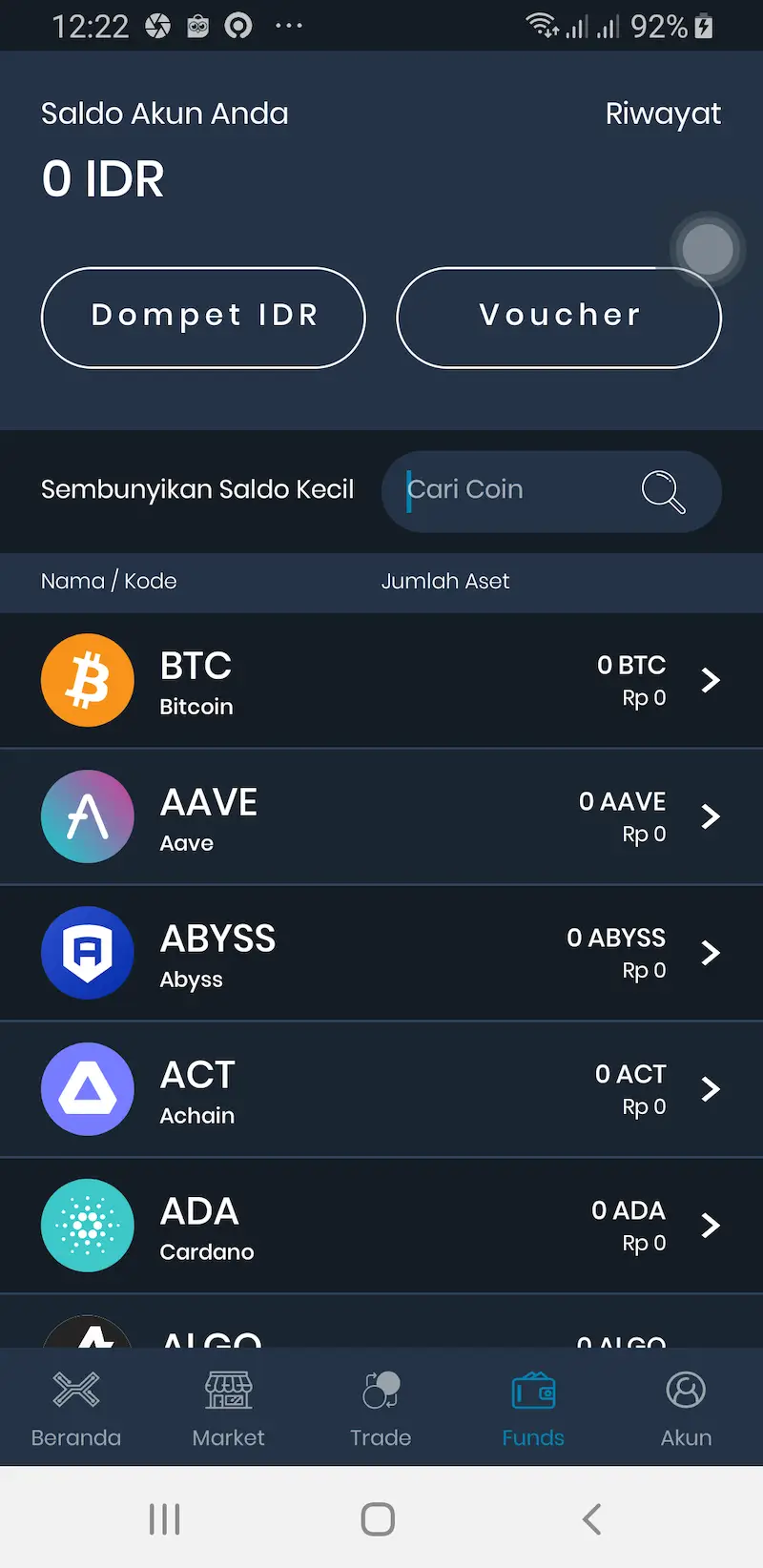This screenshot has width=763, height=1568.
Task: Open the Dompet IDR wallet
Action: click(202, 317)
